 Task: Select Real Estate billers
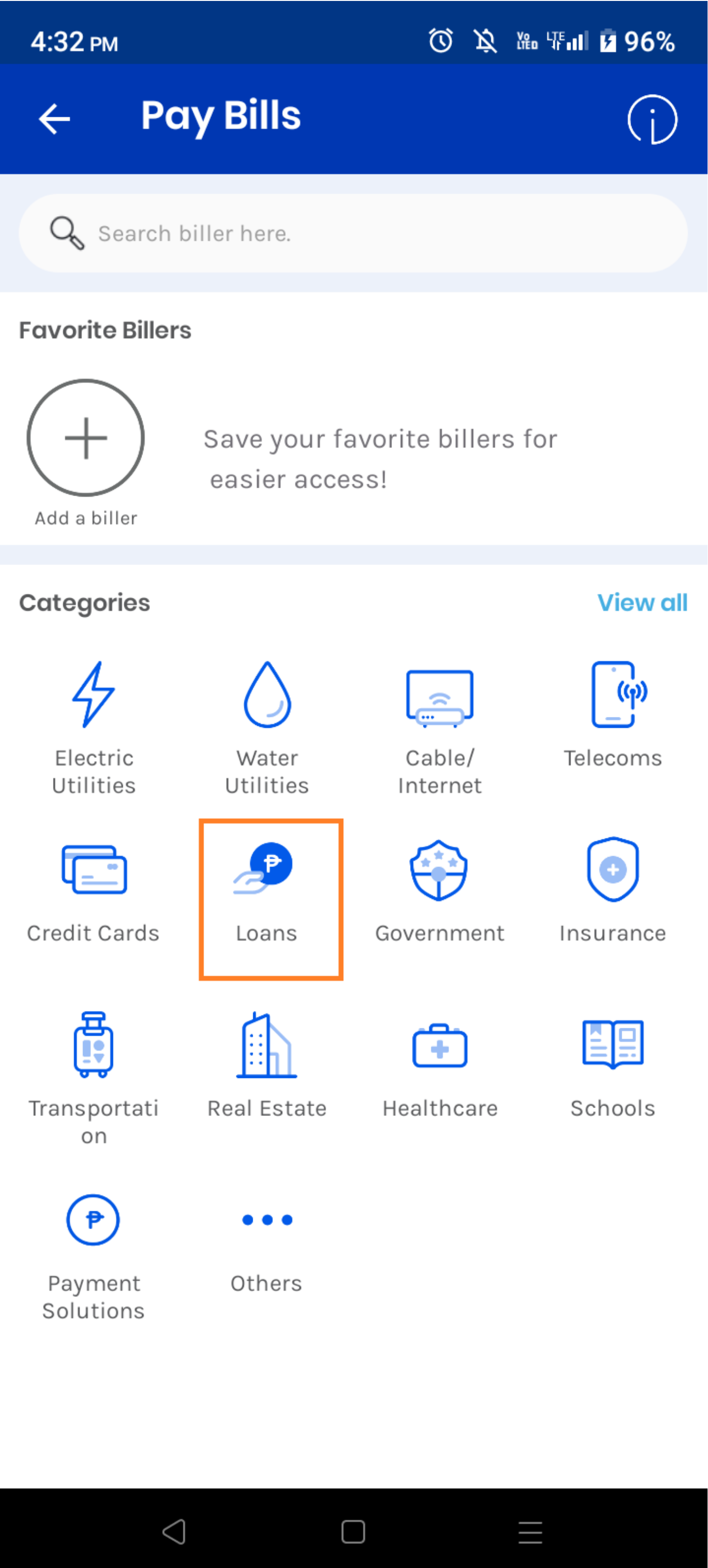(267, 1065)
